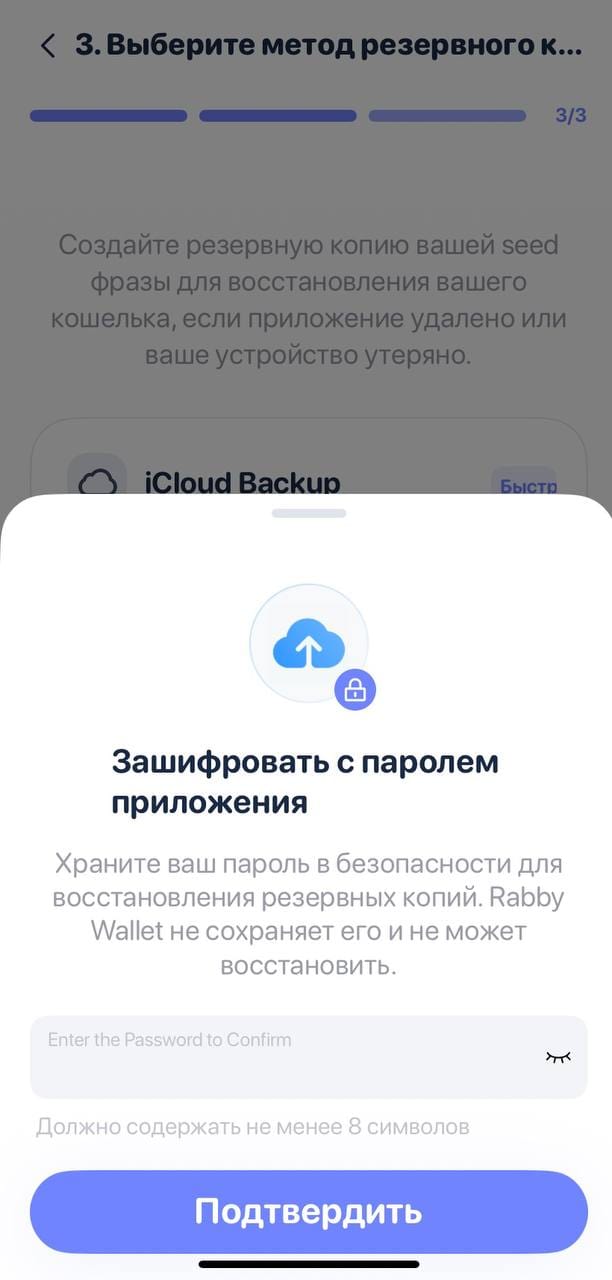Go back with the top arrow
The height and width of the screenshot is (1280, 612).
[x=47, y=46]
